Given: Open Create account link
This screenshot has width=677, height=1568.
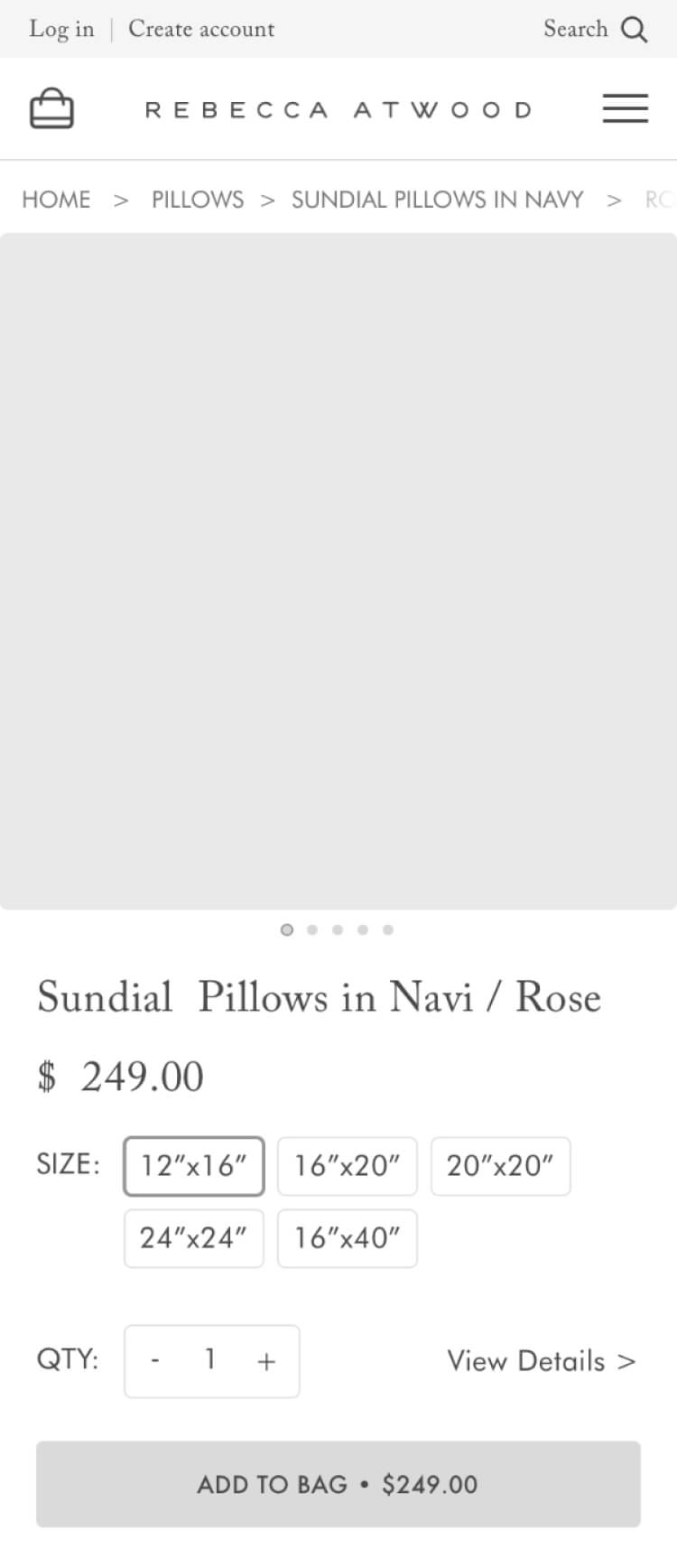Looking at the screenshot, I should pyautogui.click(x=201, y=29).
